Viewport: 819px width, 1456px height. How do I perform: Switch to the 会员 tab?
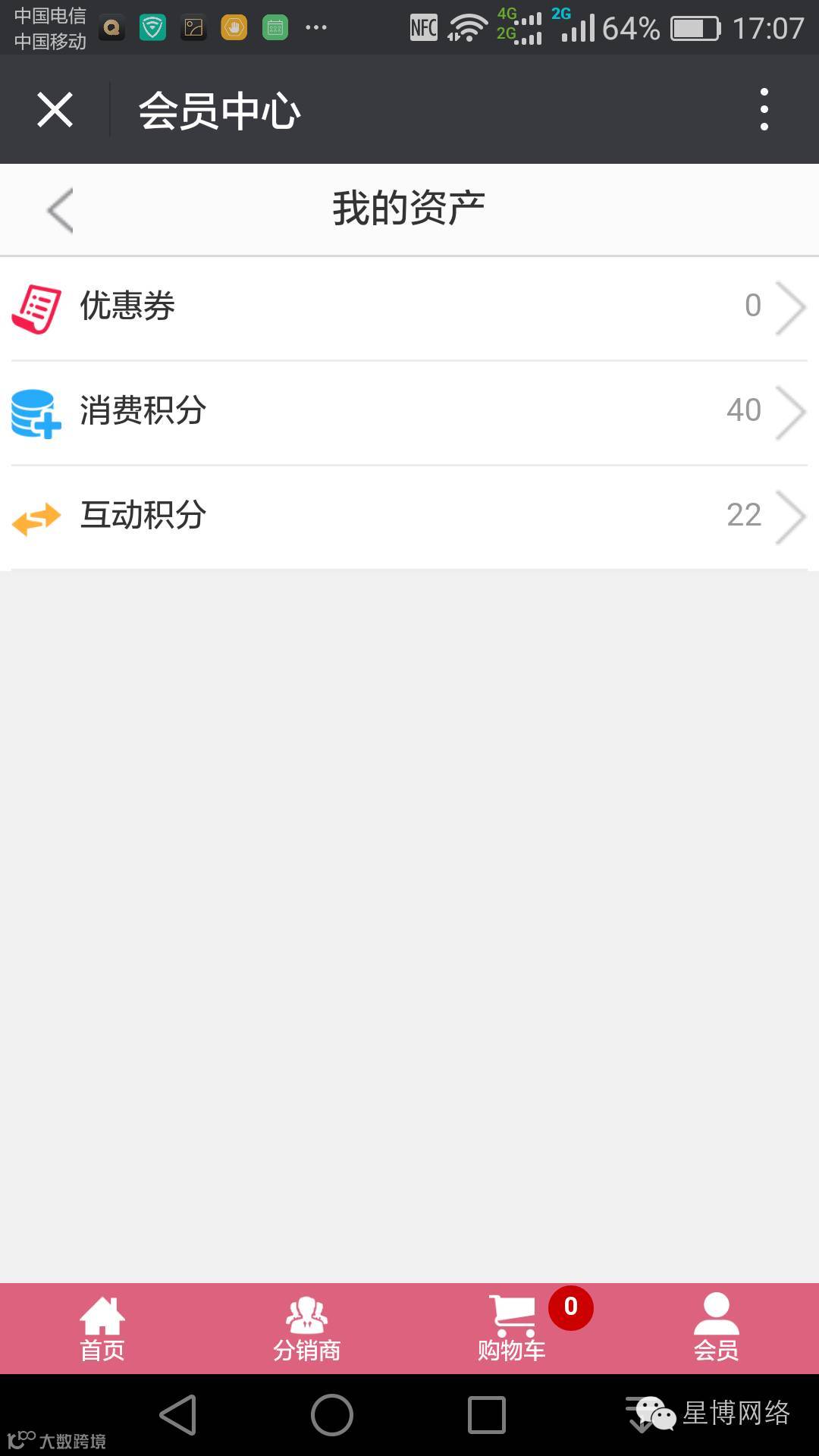tap(716, 1329)
